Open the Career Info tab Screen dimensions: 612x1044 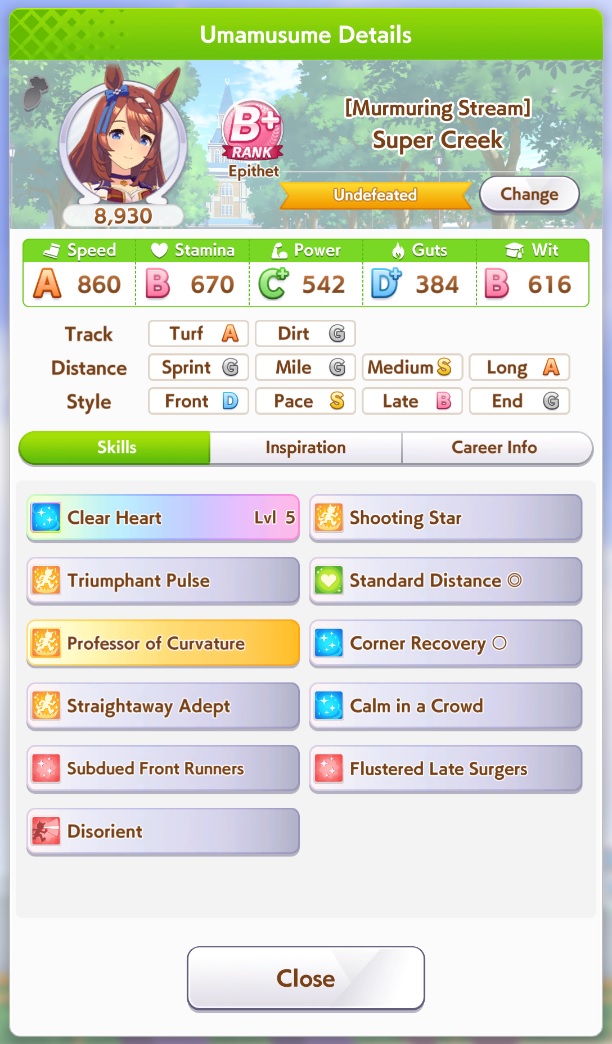point(497,447)
